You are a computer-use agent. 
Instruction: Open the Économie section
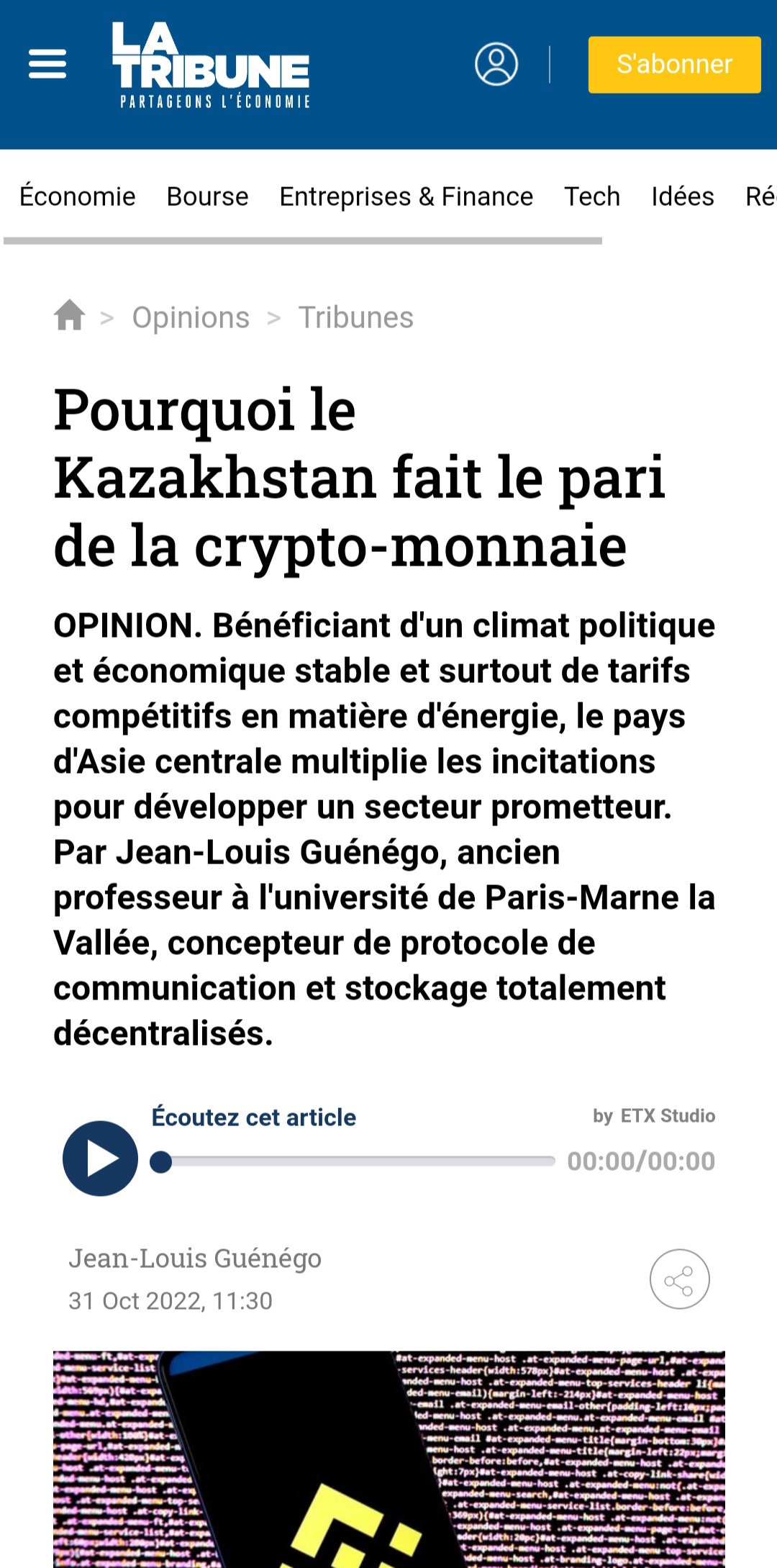pyautogui.click(x=78, y=196)
